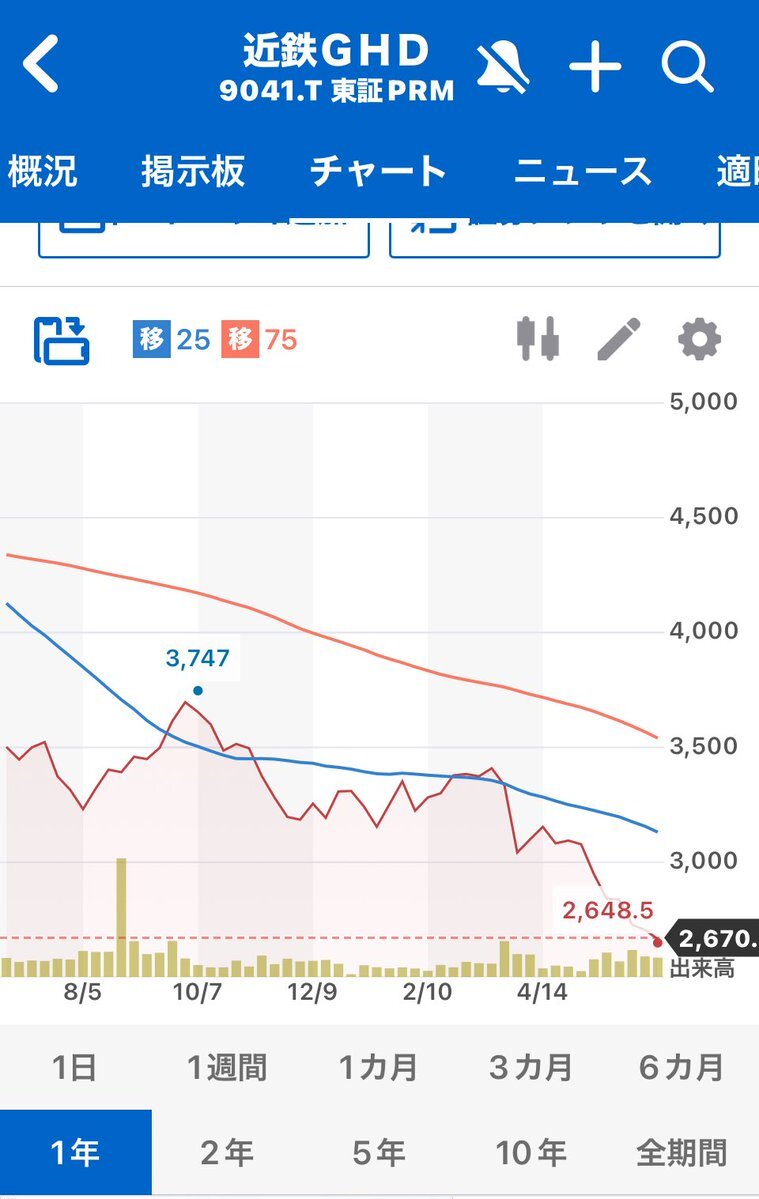The image size is (759, 1199).
Task: Change the 75-day moving average setting
Action: [262, 340]
